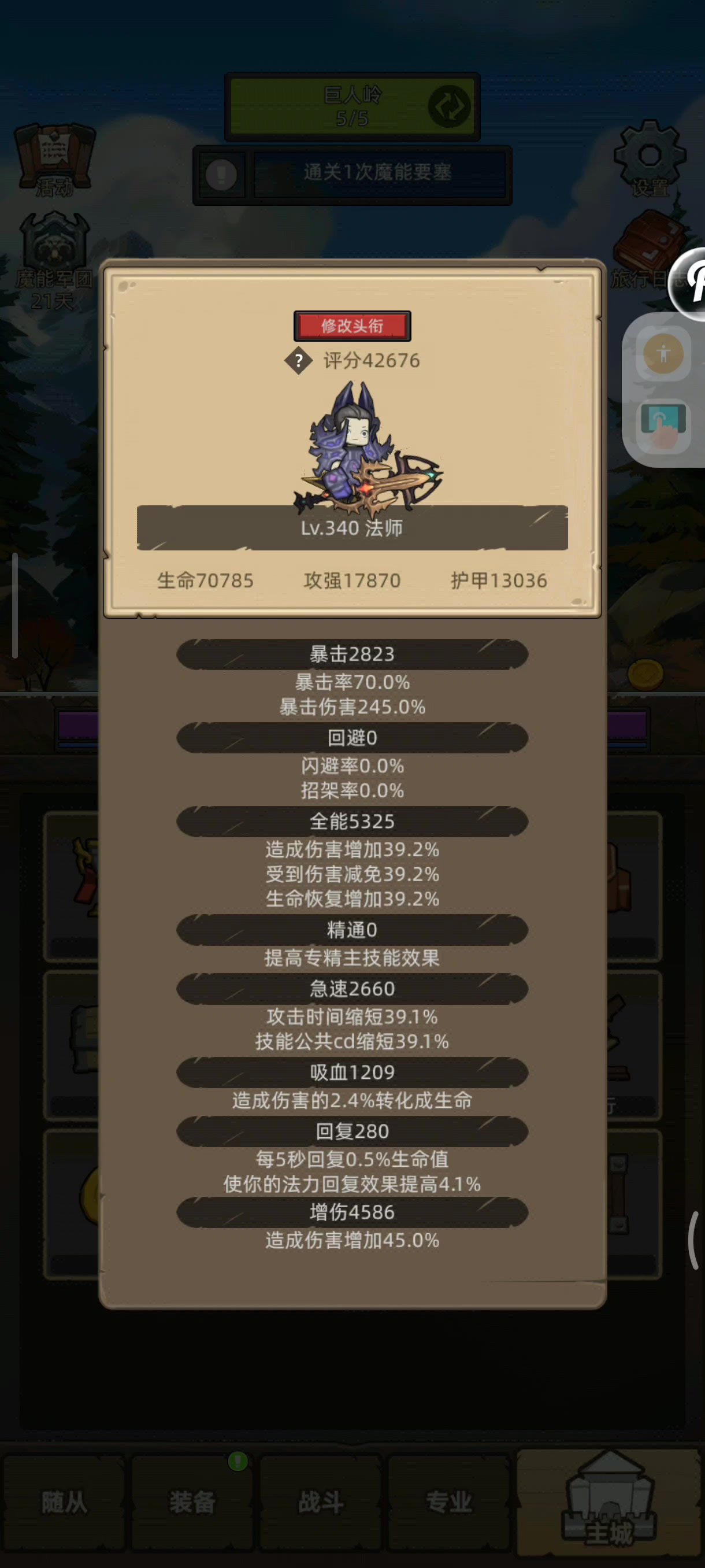
Task: Open 旅行日志 journal icon
Action: click(647, 250)
